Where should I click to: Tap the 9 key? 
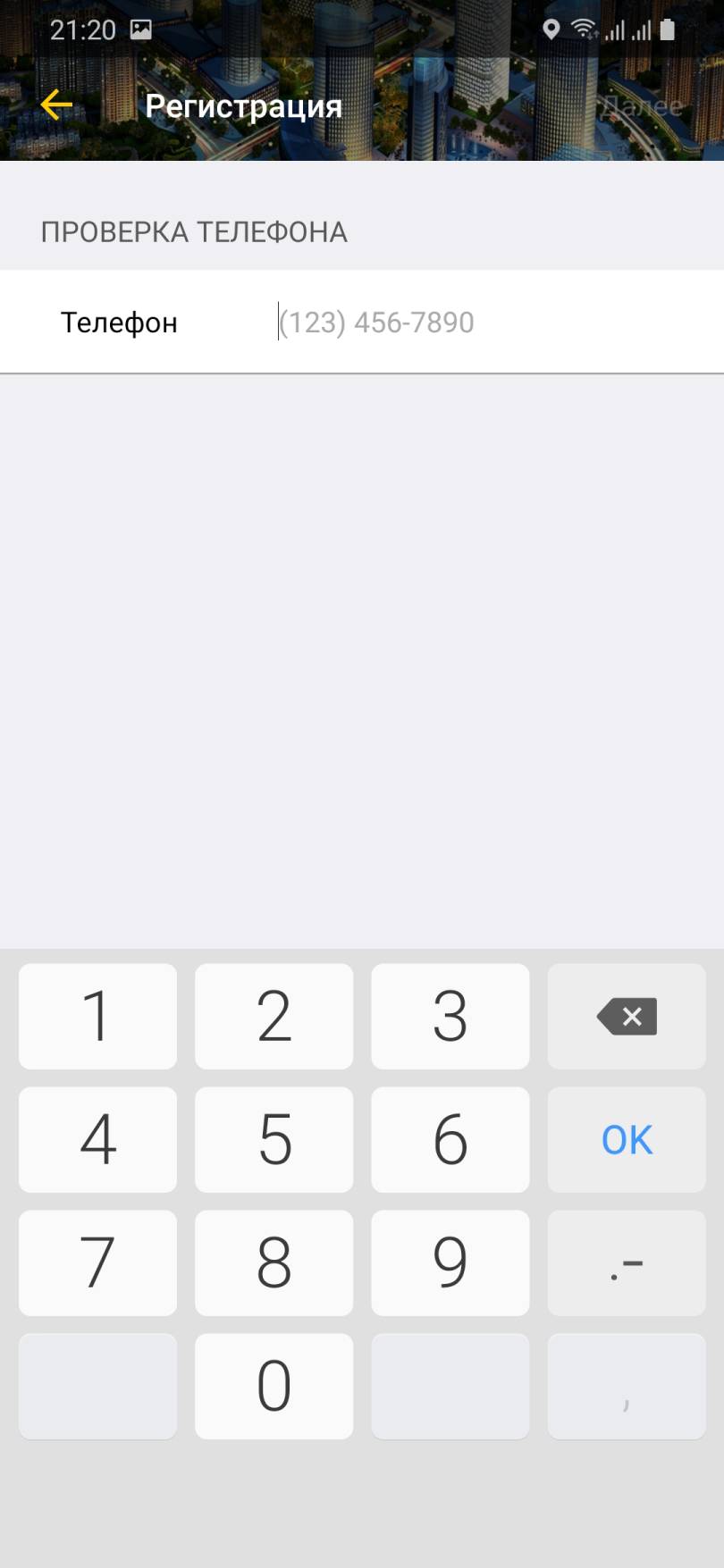[x=450, y=1262]
